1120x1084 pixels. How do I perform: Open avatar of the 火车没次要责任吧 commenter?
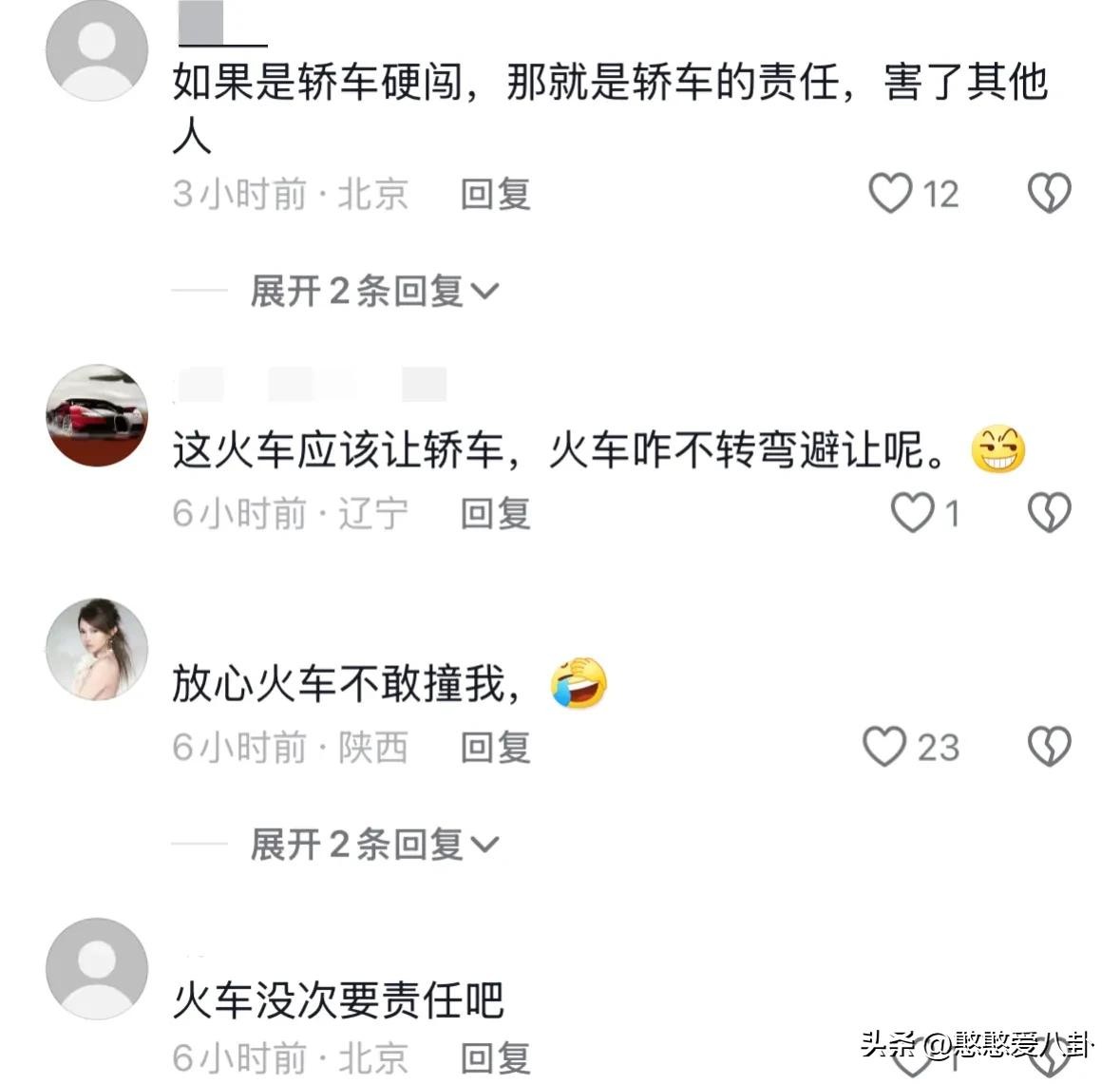click(97, 968)
